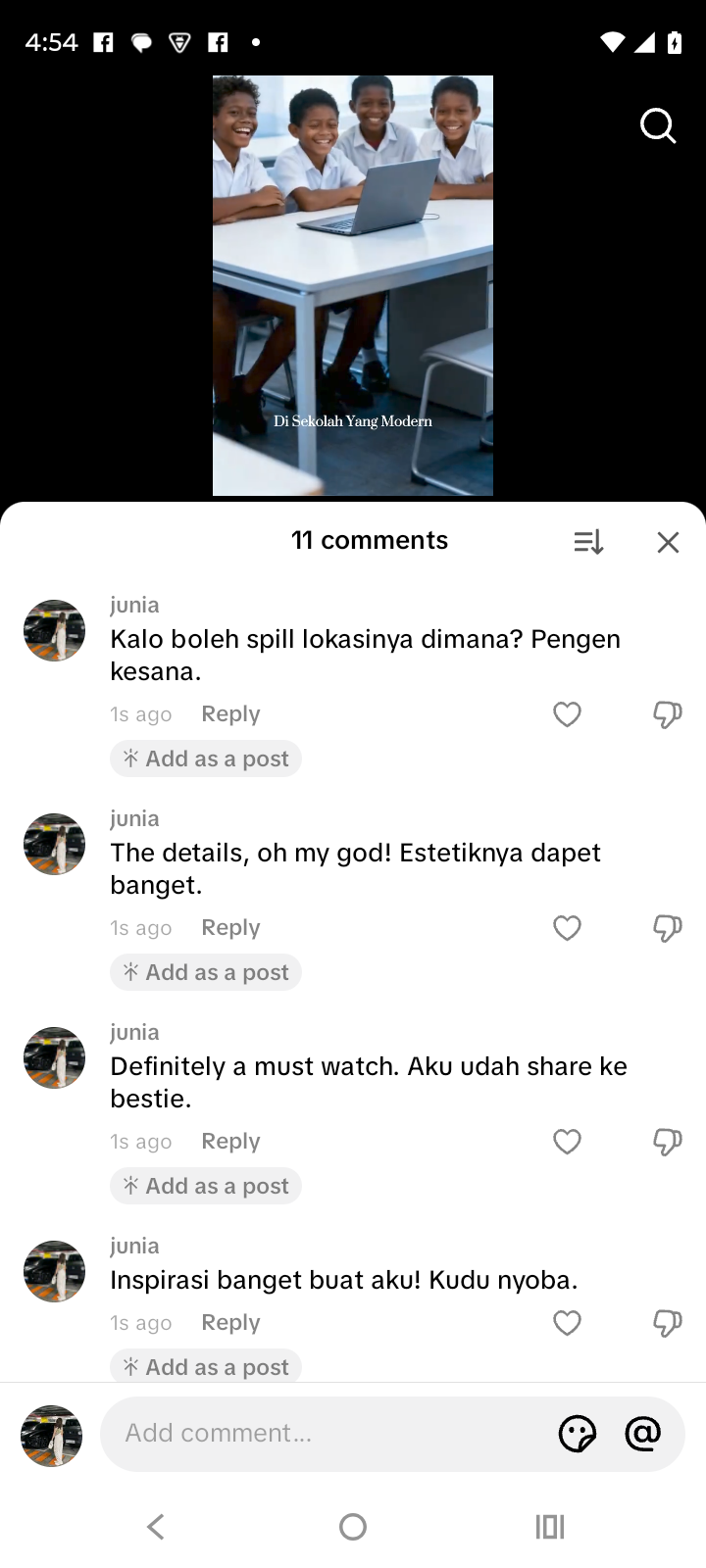Reply to the "The details, oh my god" comment

pyautogui.click(x=230, y=928)
